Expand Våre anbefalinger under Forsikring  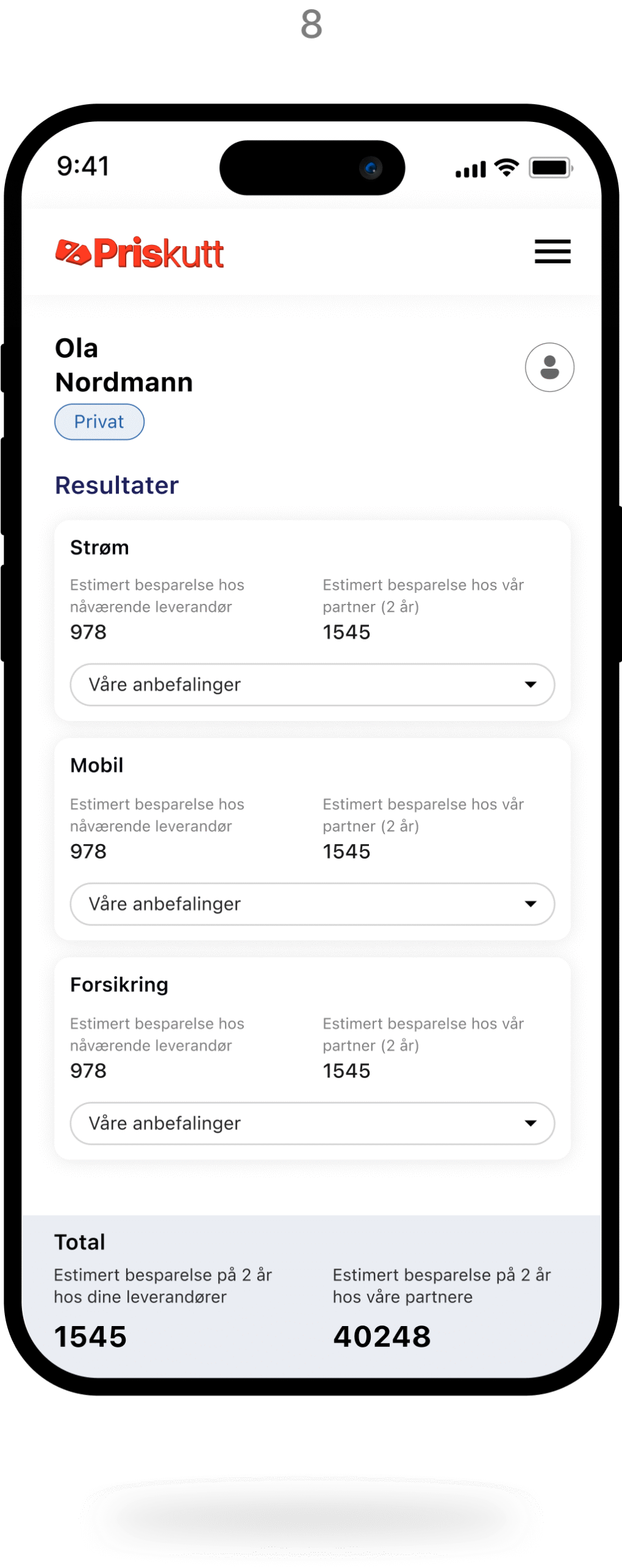(312, 1123)
